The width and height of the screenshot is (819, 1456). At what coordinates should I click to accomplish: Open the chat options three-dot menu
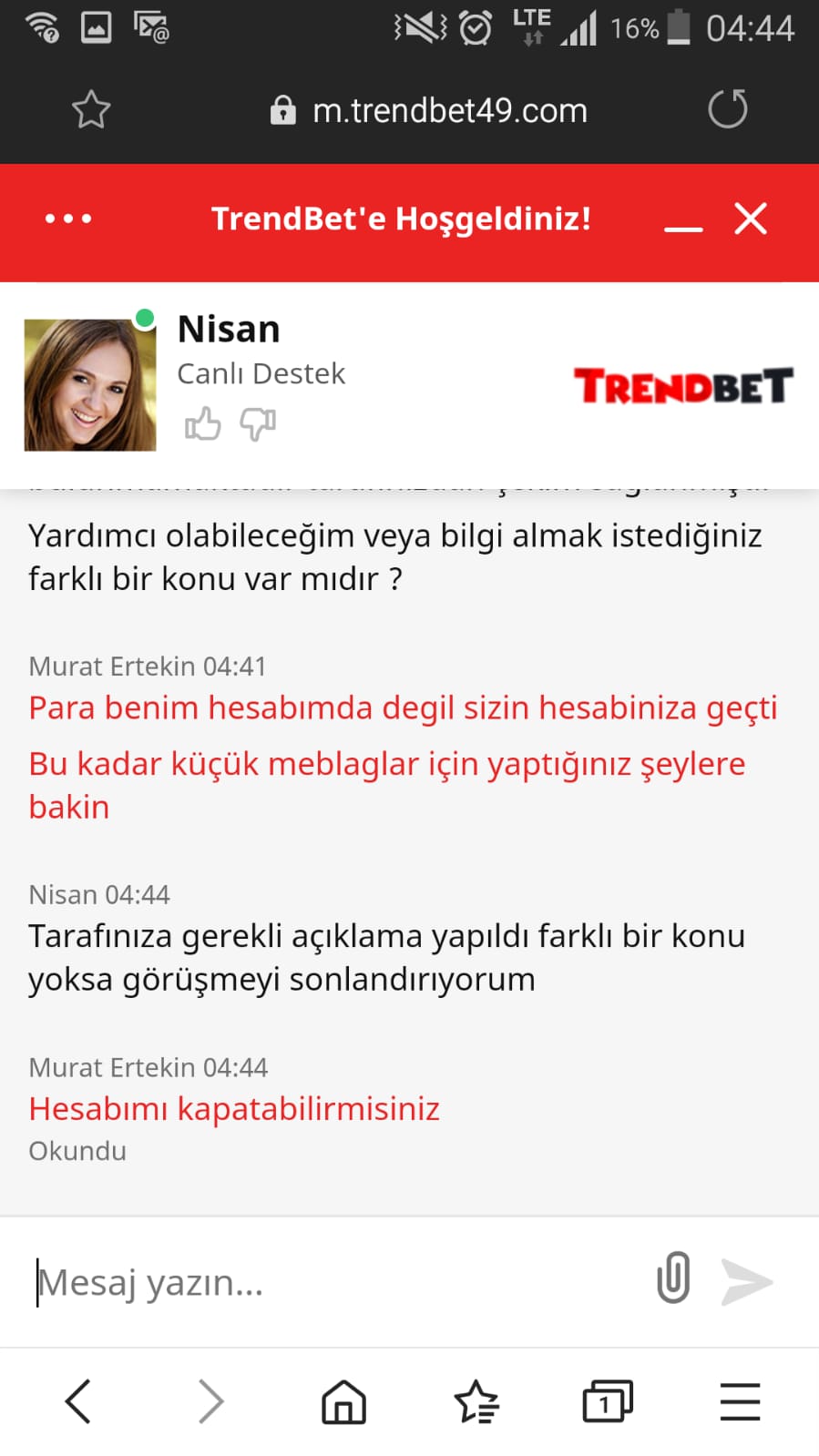pyautogui.click(x=68, y=219)
